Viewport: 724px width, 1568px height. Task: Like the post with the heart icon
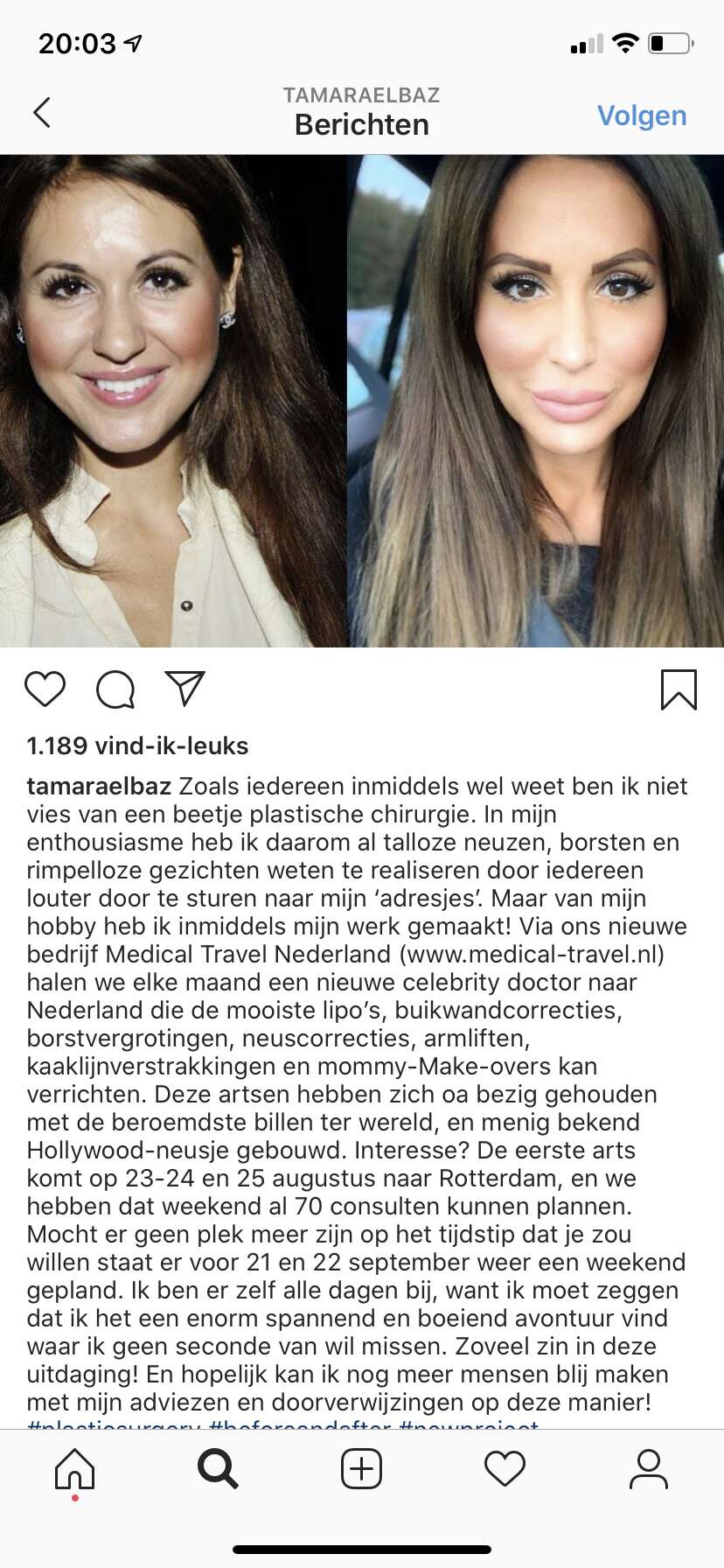(45, 689)
